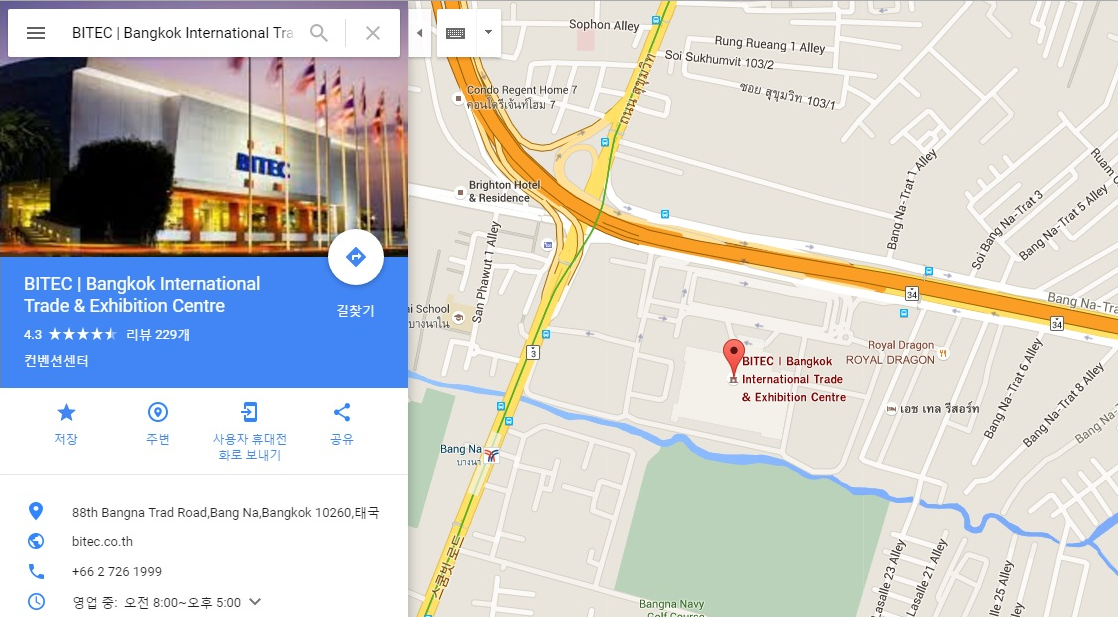Open the keyboard input tool
Viewport: 1118px width, 617px height.
455,33
